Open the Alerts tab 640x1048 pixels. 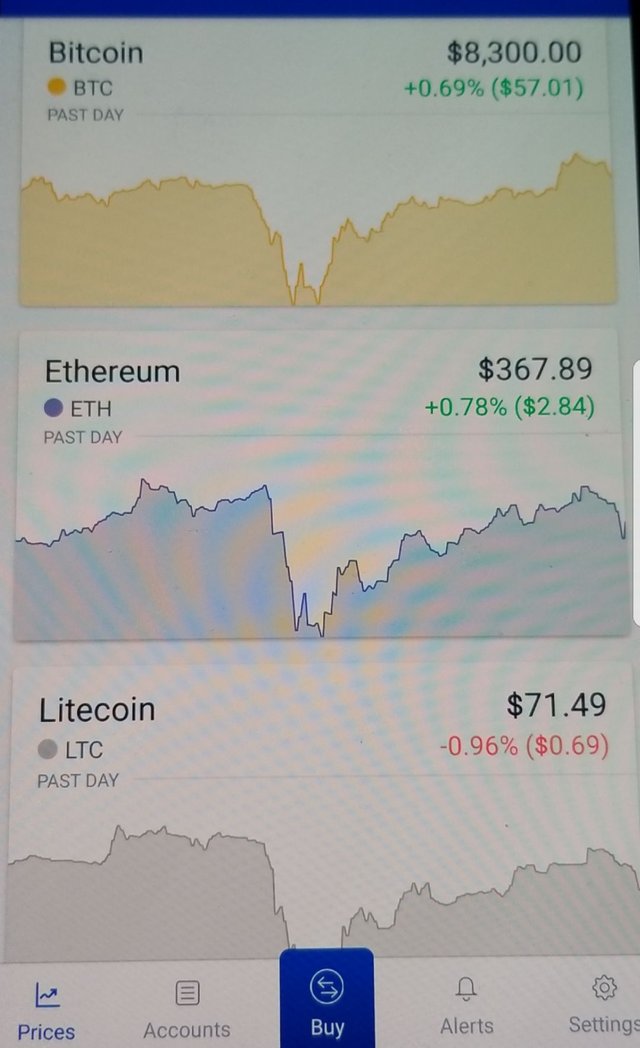(x=466, y=1006)
